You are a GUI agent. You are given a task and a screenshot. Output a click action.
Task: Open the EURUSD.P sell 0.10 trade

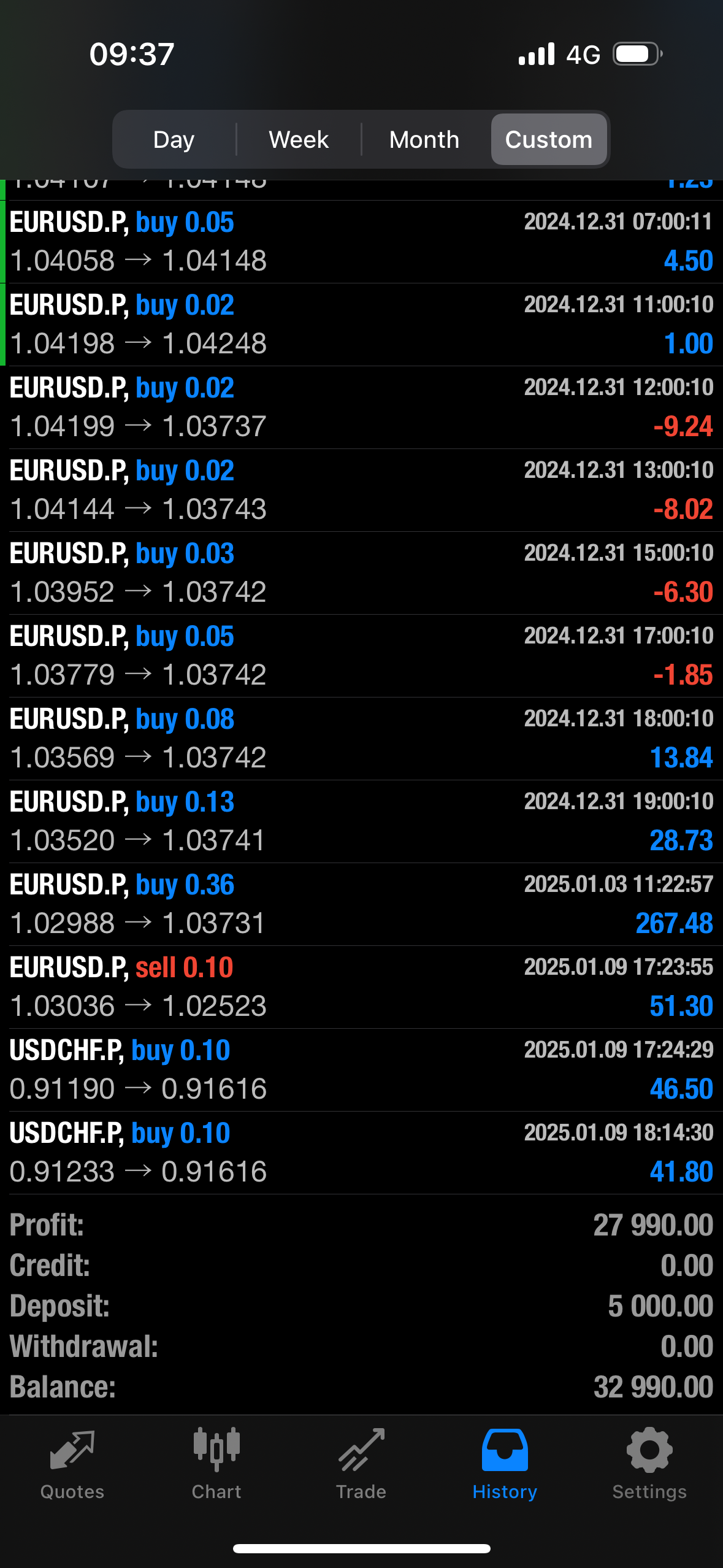[361, 987]
